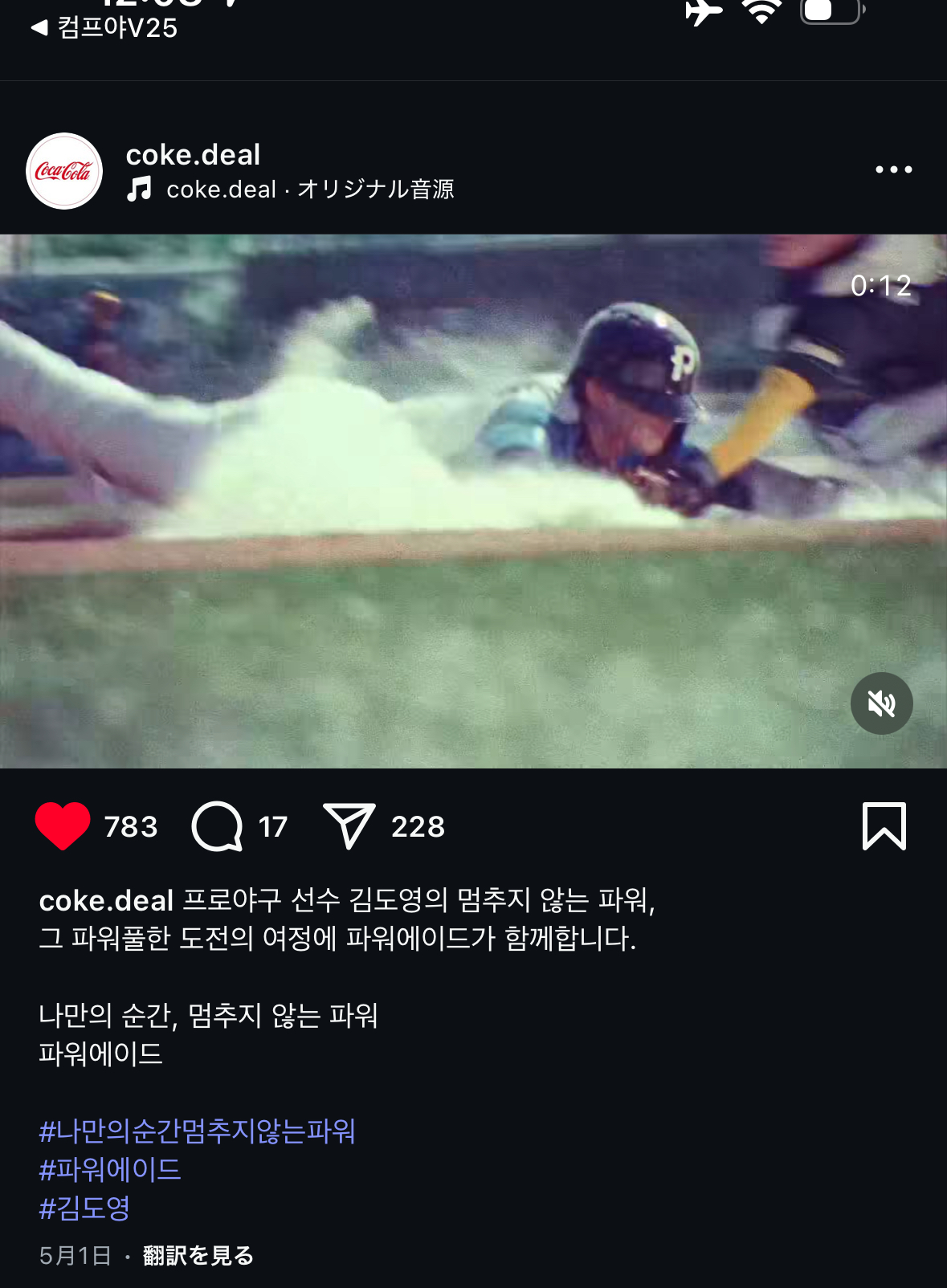Viewport: 947px width, 1288px height.
Task: Unmute the video sound
Action: [x=881, y=703]
